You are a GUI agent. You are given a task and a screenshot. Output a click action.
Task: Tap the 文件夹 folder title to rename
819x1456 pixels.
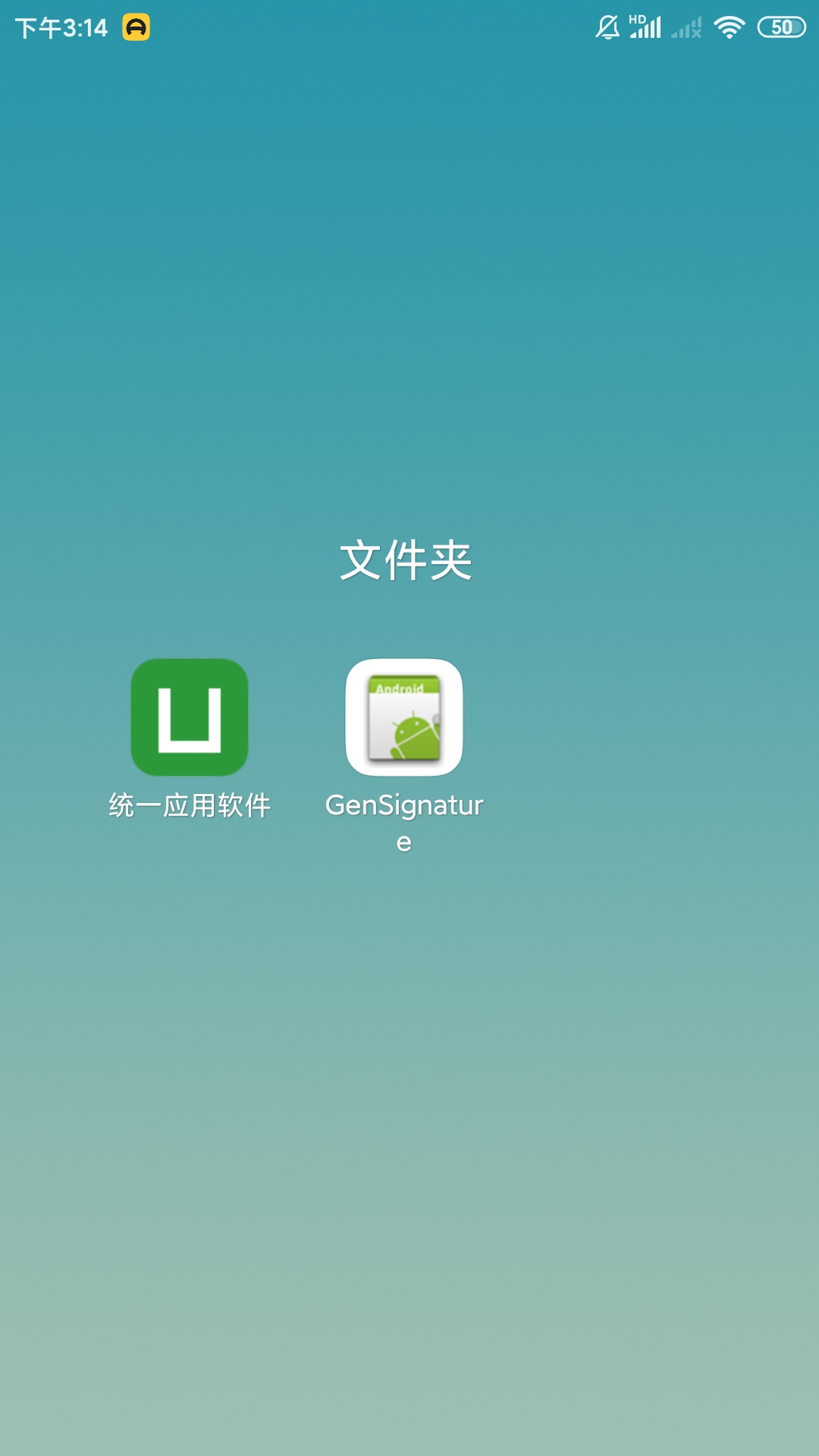tap(406, 560)
